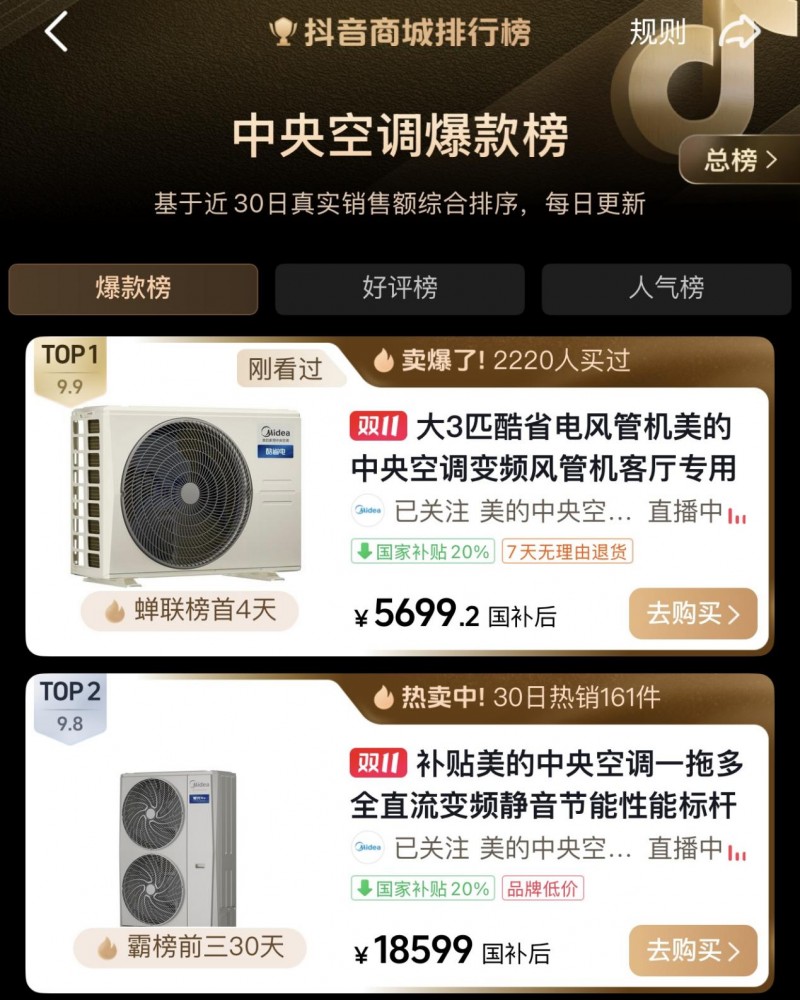The width and height of the screenshot is (800, 1000).
Task: Go back using the top-left arrow
Action: [x=56, y=33]
